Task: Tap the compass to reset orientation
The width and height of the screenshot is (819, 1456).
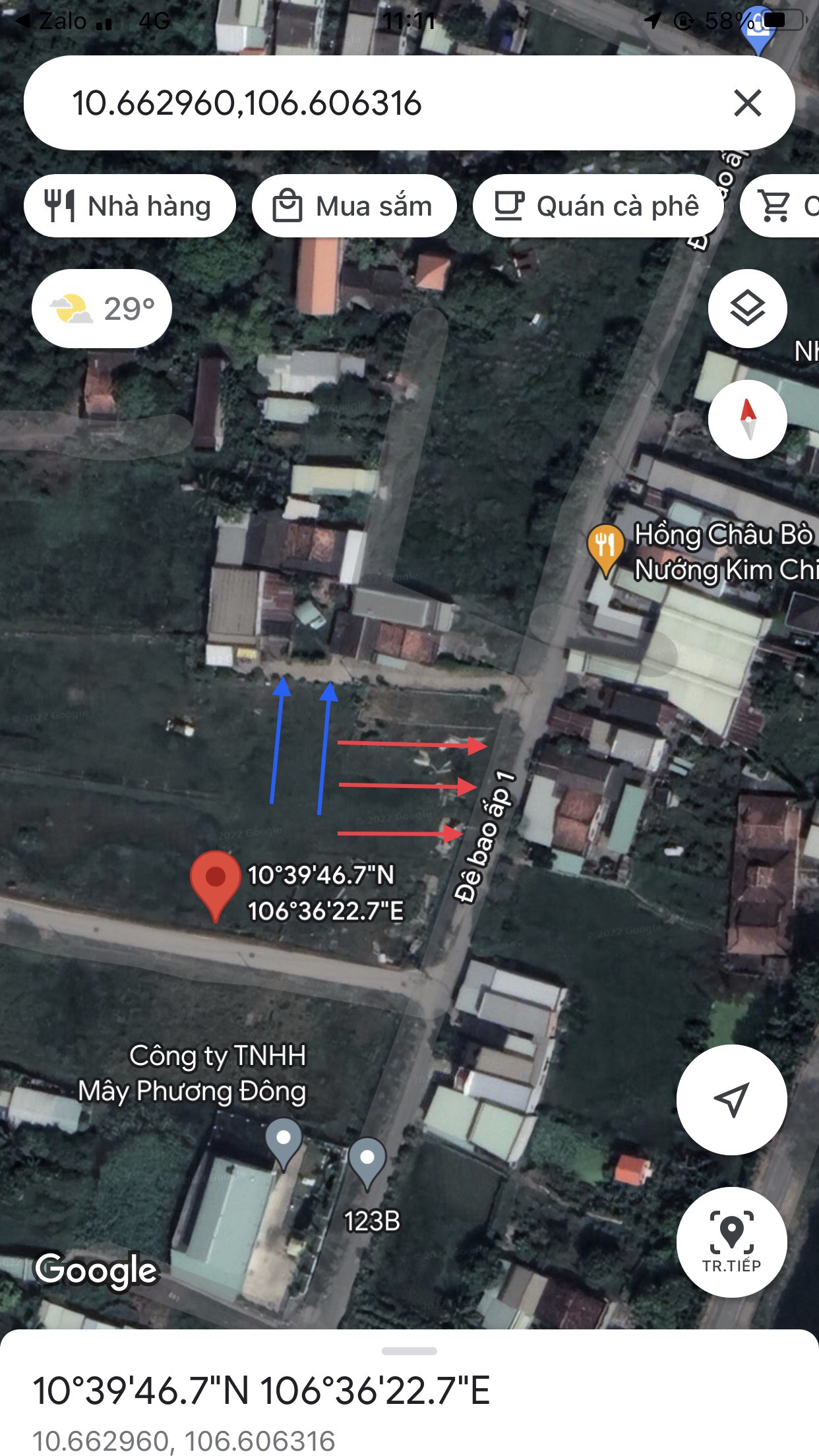Action: [747, 419]
